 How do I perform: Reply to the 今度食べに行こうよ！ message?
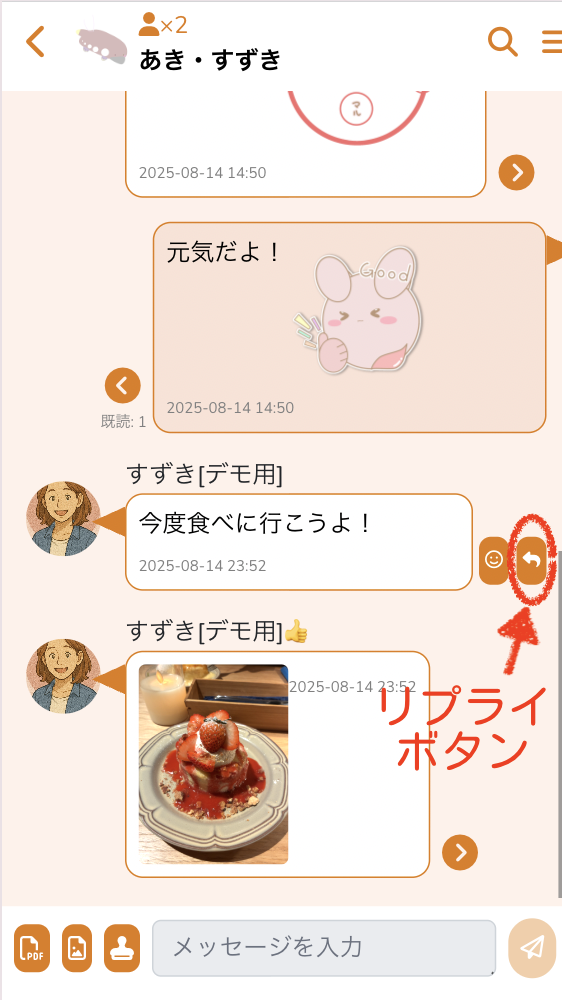(531, 561)
